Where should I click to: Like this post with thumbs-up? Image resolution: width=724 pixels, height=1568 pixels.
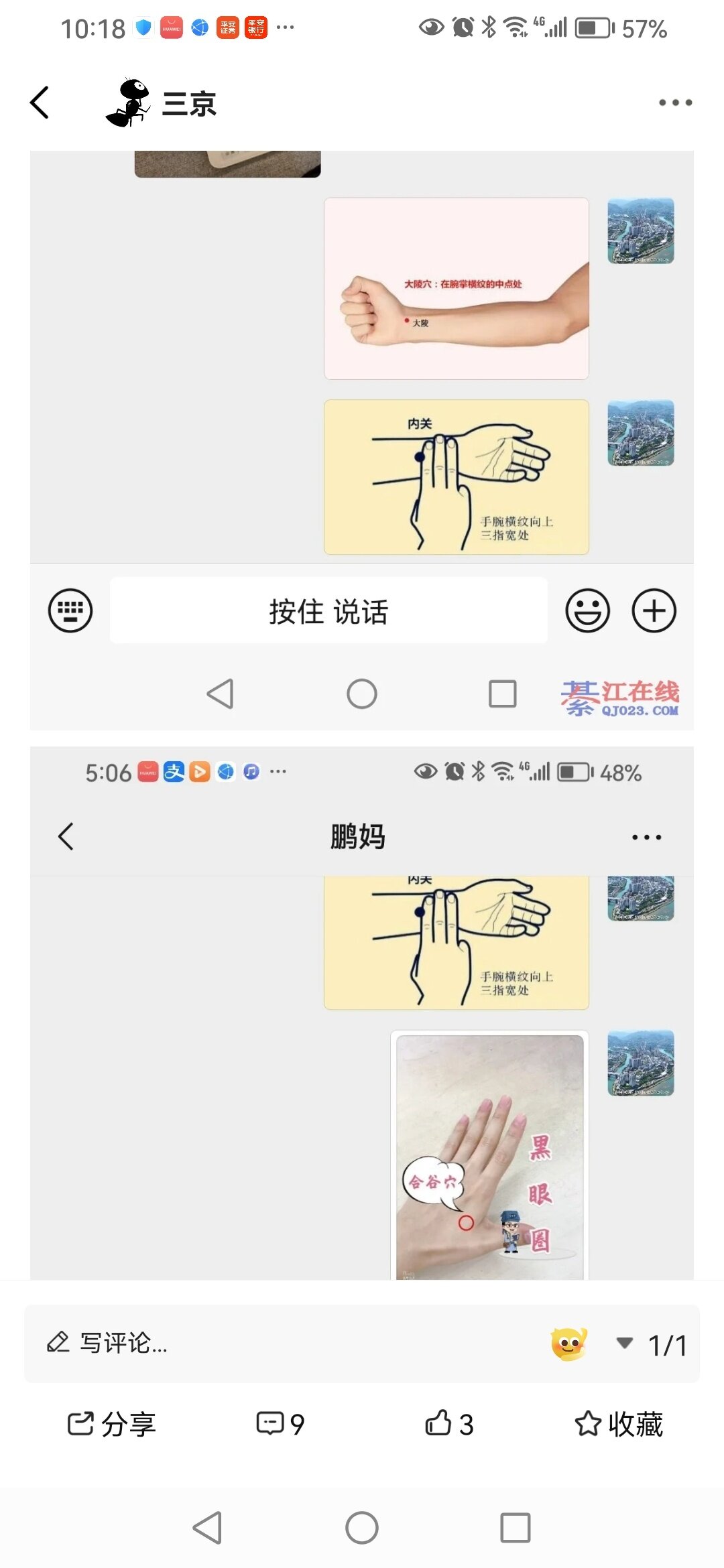pyautogui.click(x=449, y=1423)
